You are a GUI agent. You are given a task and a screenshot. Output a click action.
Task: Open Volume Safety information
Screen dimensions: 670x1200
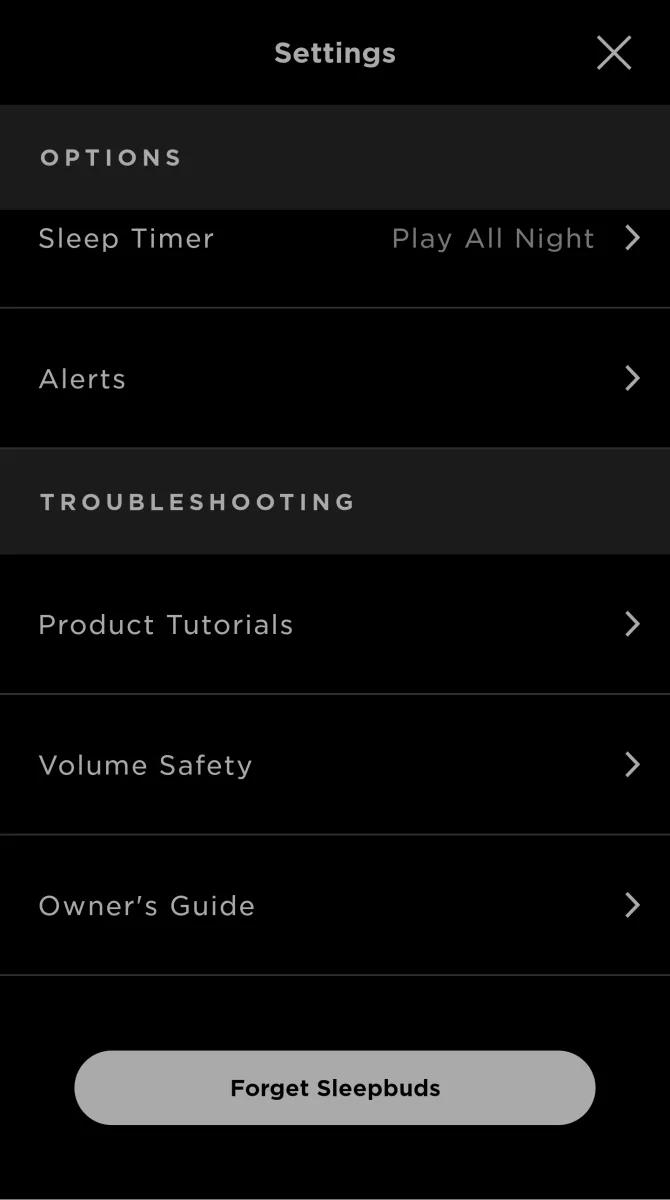pyautogui.click(x=335, y=765)
